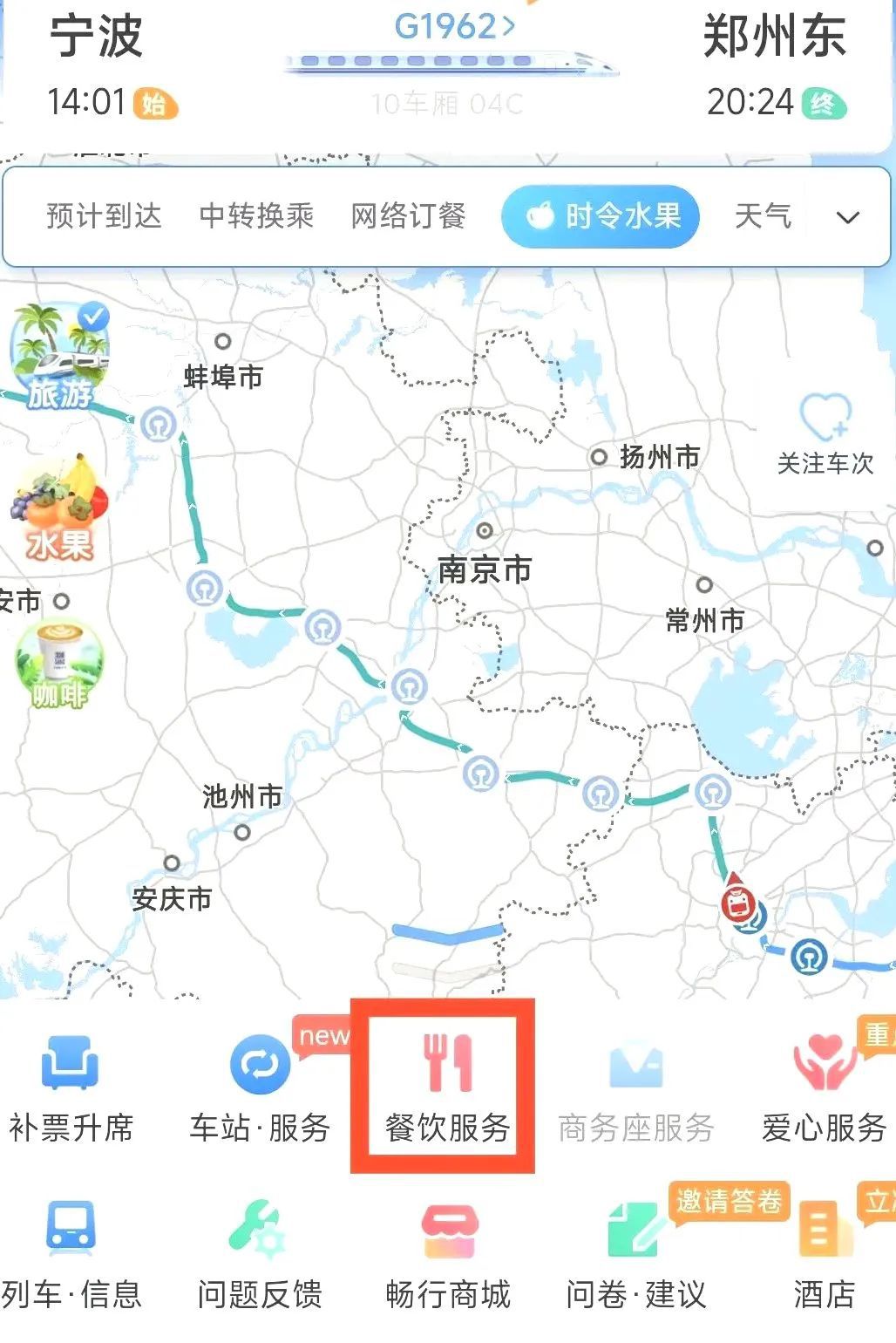View 列车·信息
This screenshot has height=1343, width=896.
71,1253
